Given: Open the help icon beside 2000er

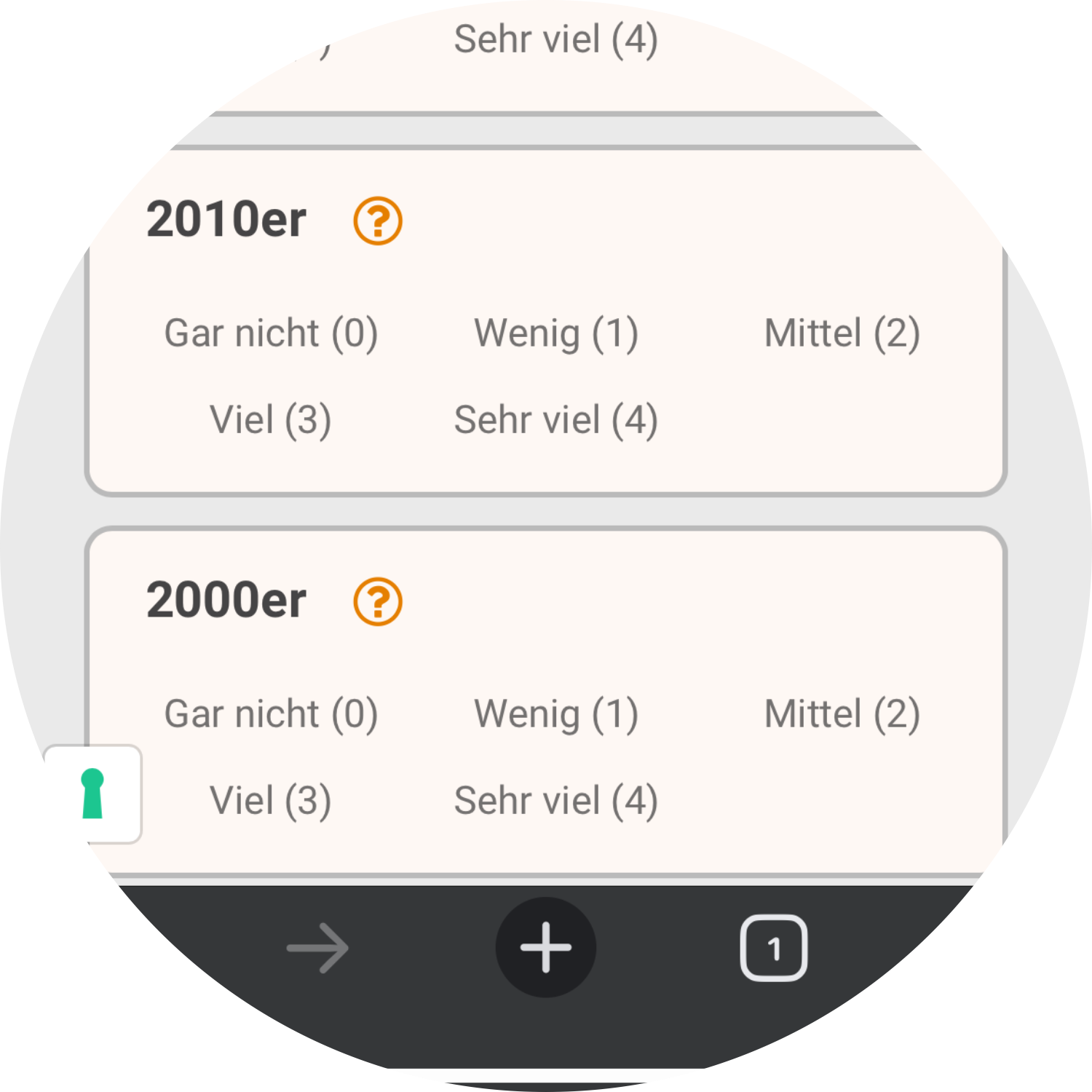Looking at the screenshot, I should click(377, 601).
